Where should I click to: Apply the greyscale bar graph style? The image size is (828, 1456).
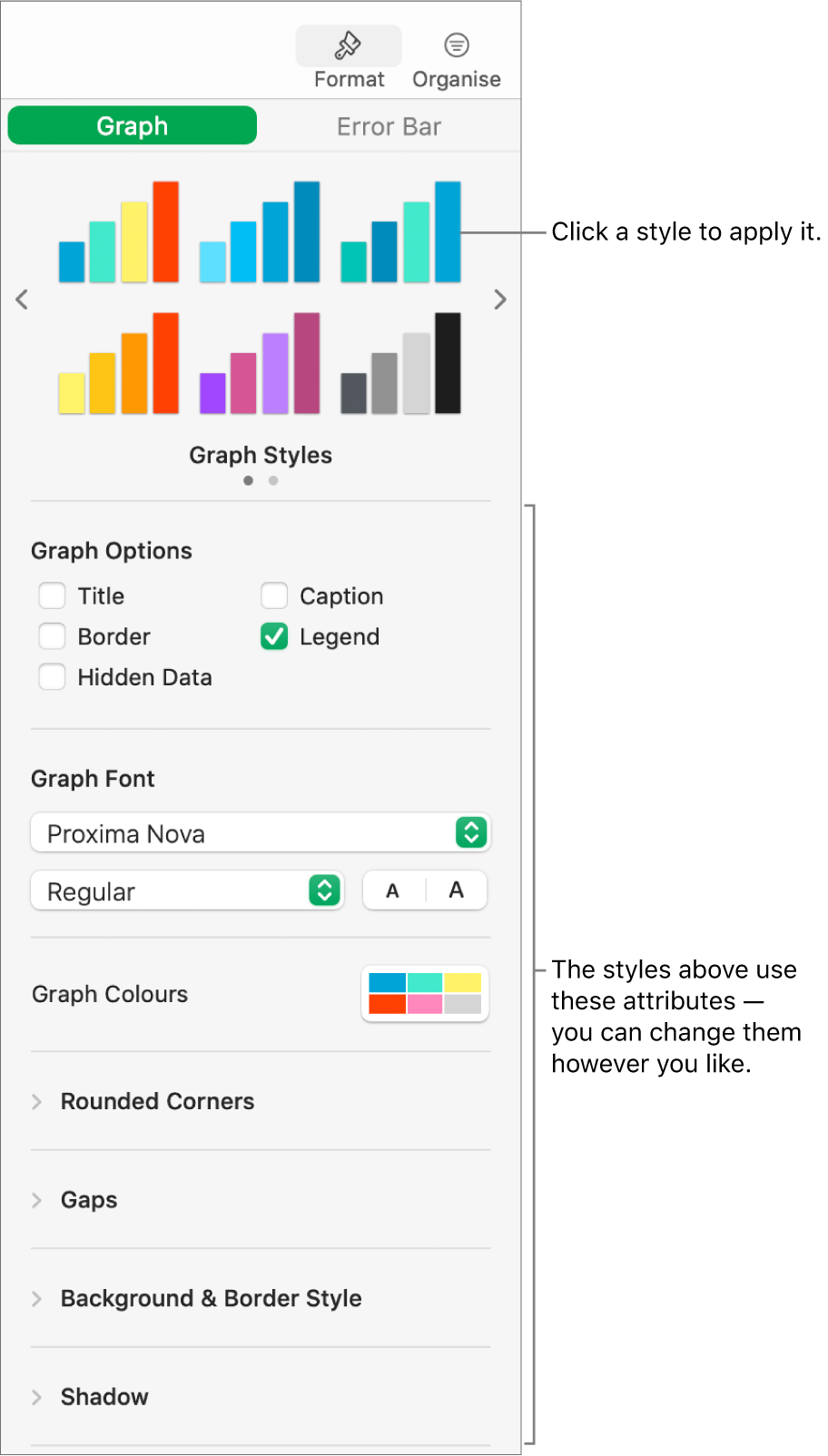pos(399,363)
